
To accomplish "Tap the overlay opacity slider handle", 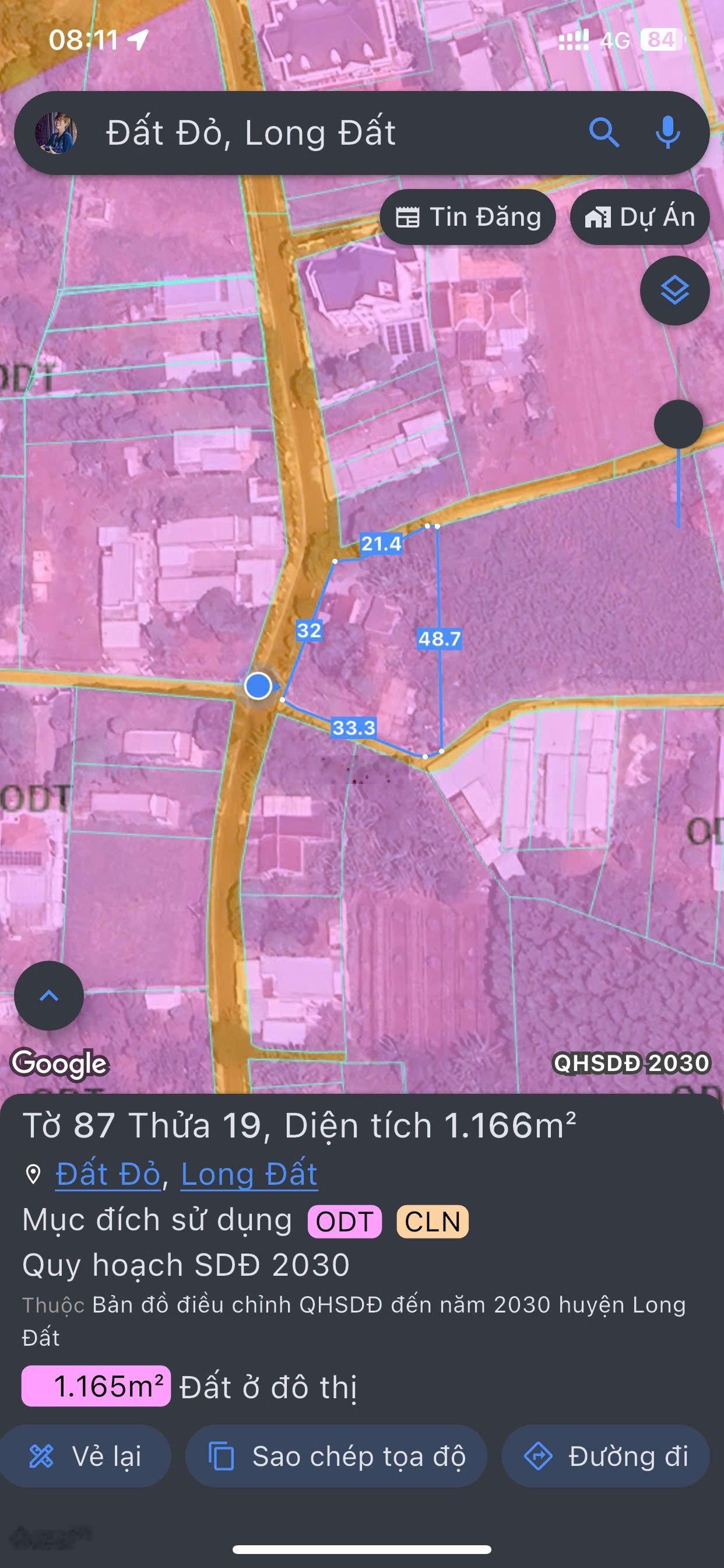I will 678,424.
